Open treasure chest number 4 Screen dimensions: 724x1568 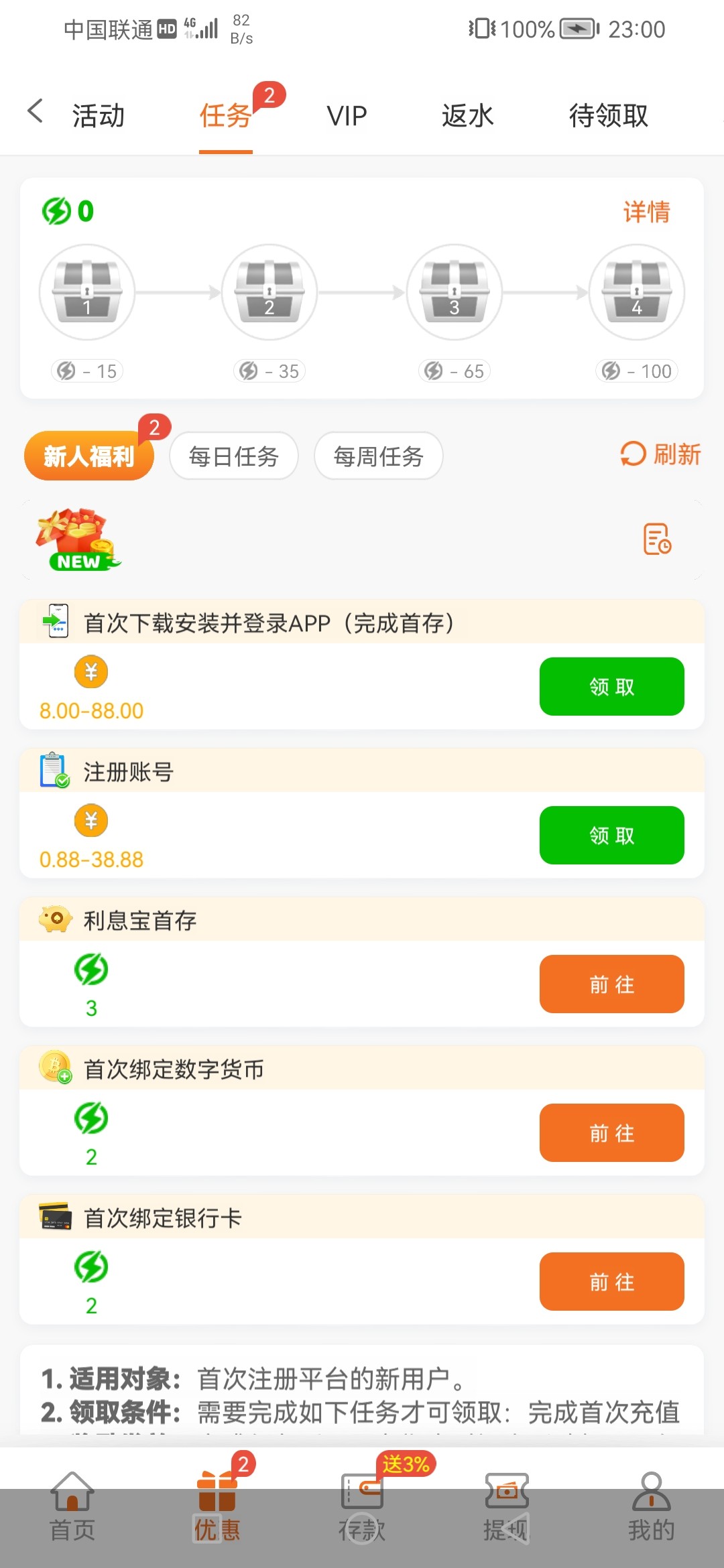coord(636,292)
